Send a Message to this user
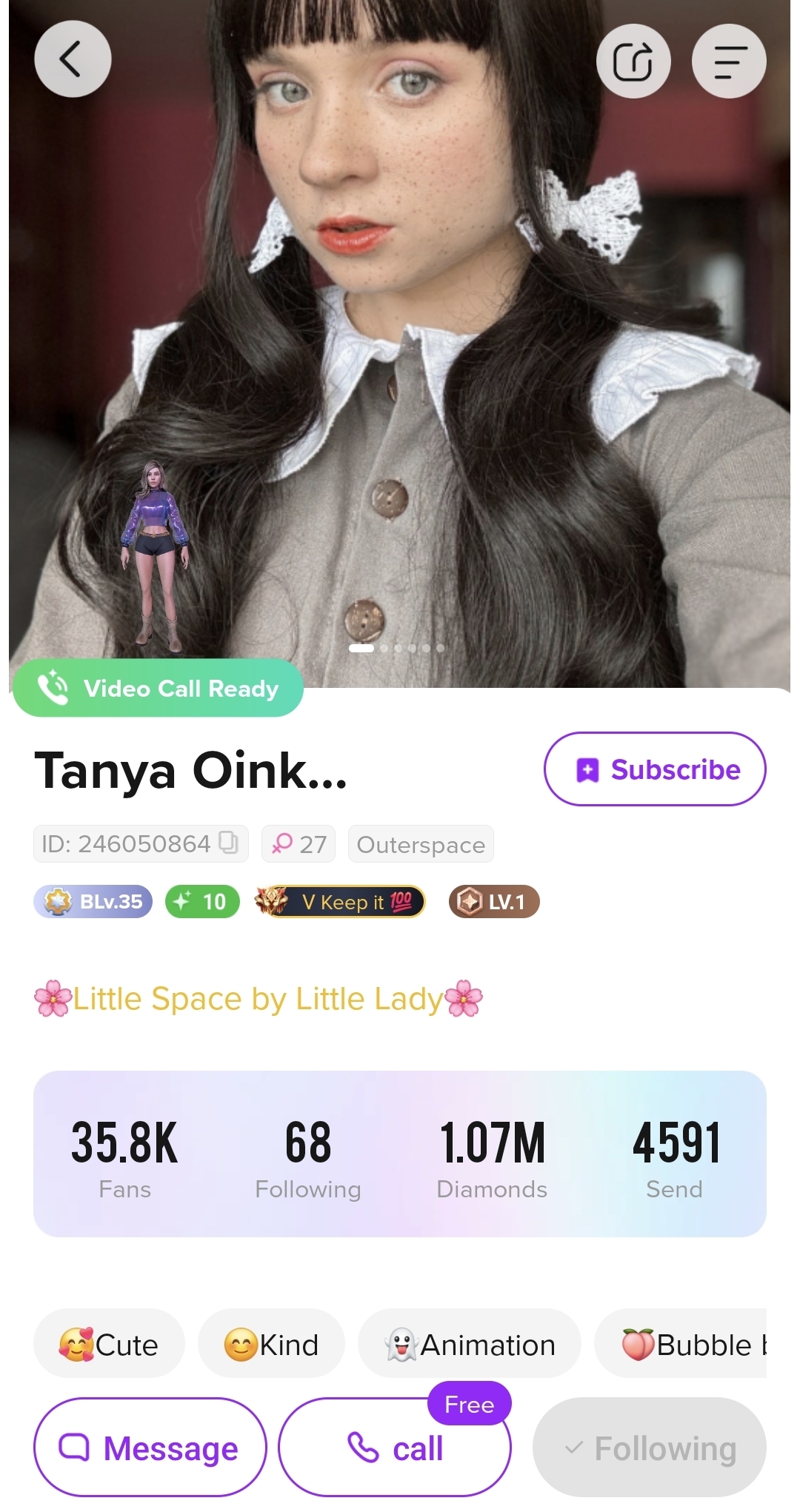This screenshot has width=800, height=1512. pos(150,1448)
